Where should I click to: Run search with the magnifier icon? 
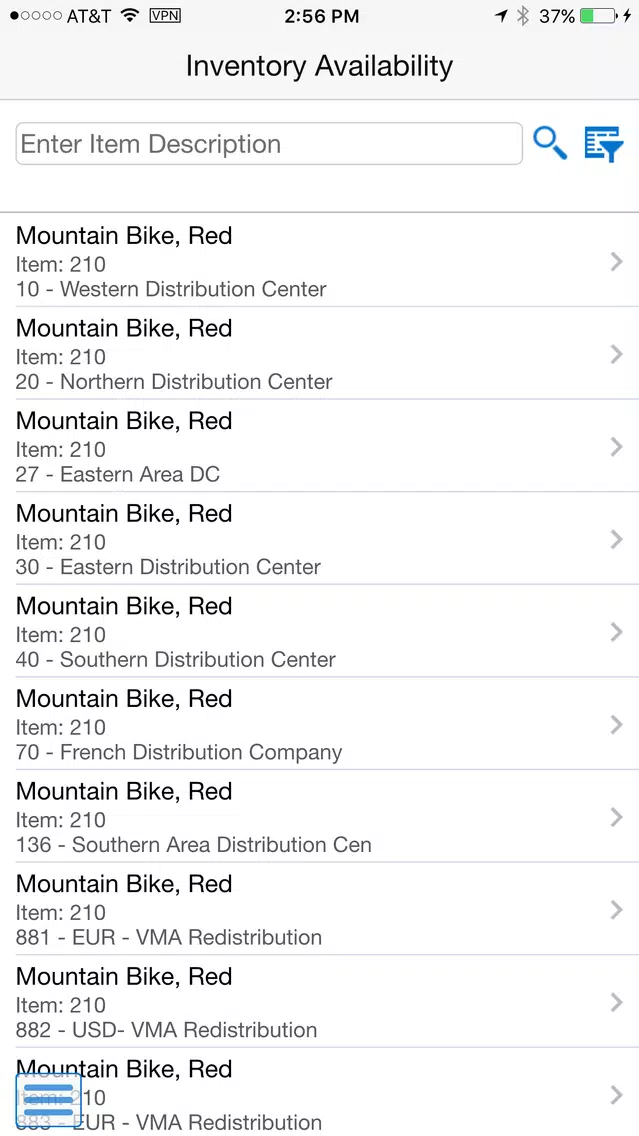[550, 143]
